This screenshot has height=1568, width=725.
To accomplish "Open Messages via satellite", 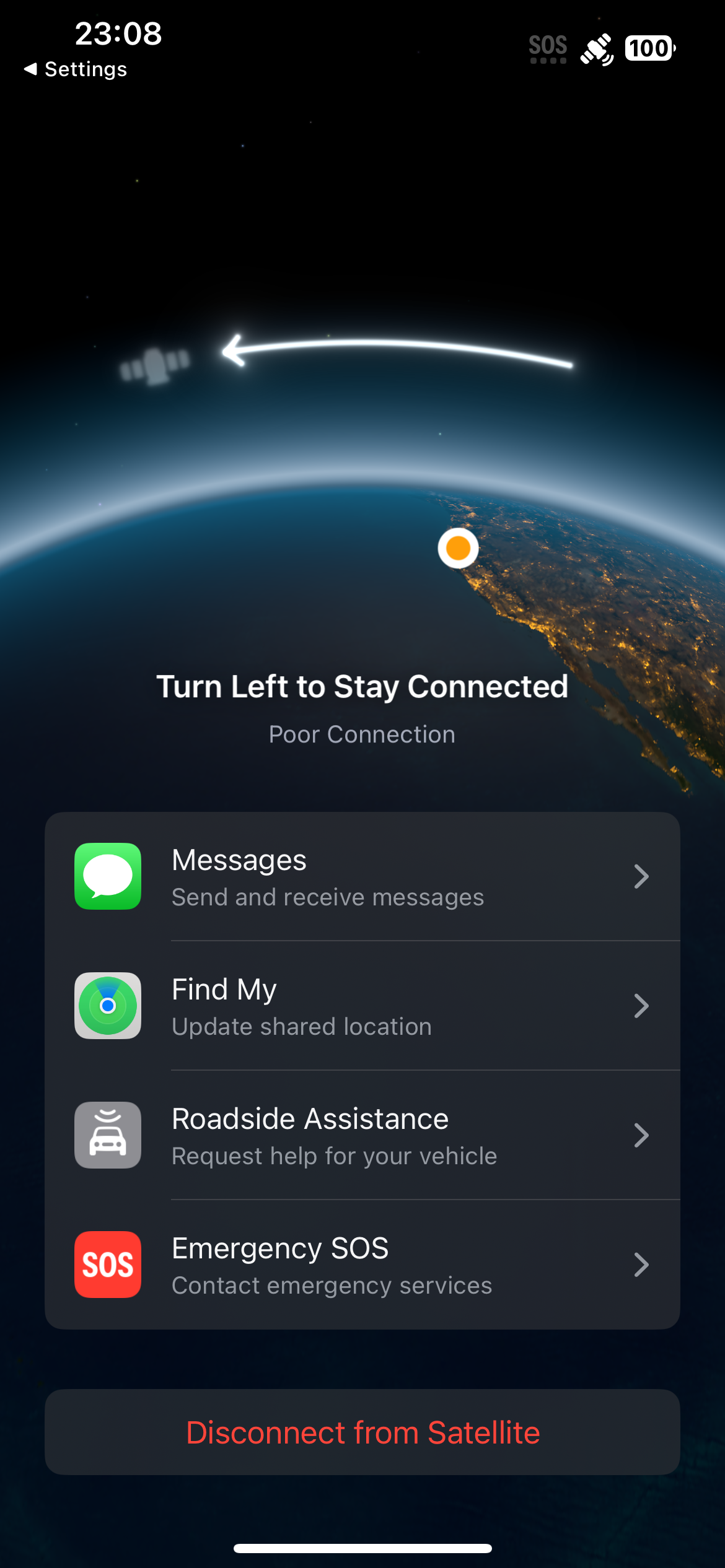I will 362,877.
